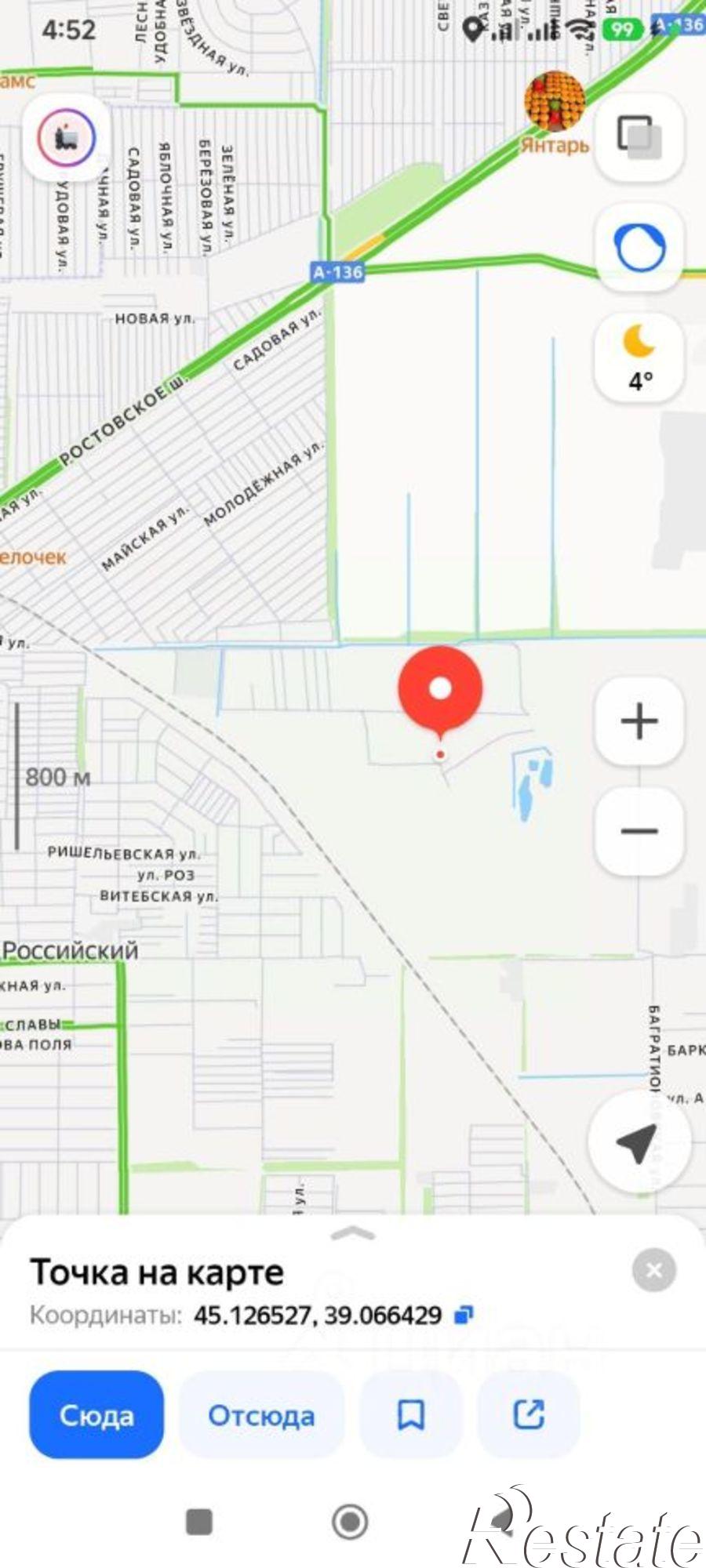
Task: Open the 4° weather widget
Action: coord(639,358)
